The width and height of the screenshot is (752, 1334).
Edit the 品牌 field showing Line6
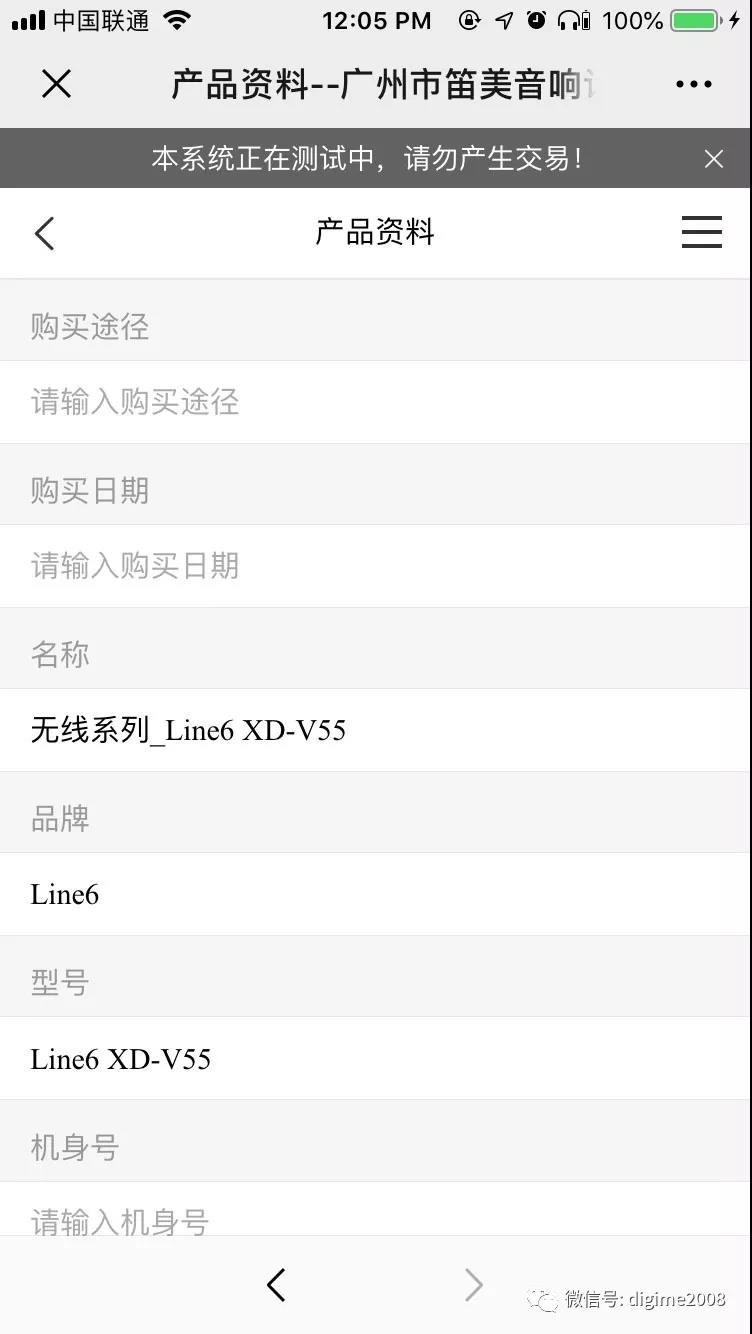coord(376,894)
